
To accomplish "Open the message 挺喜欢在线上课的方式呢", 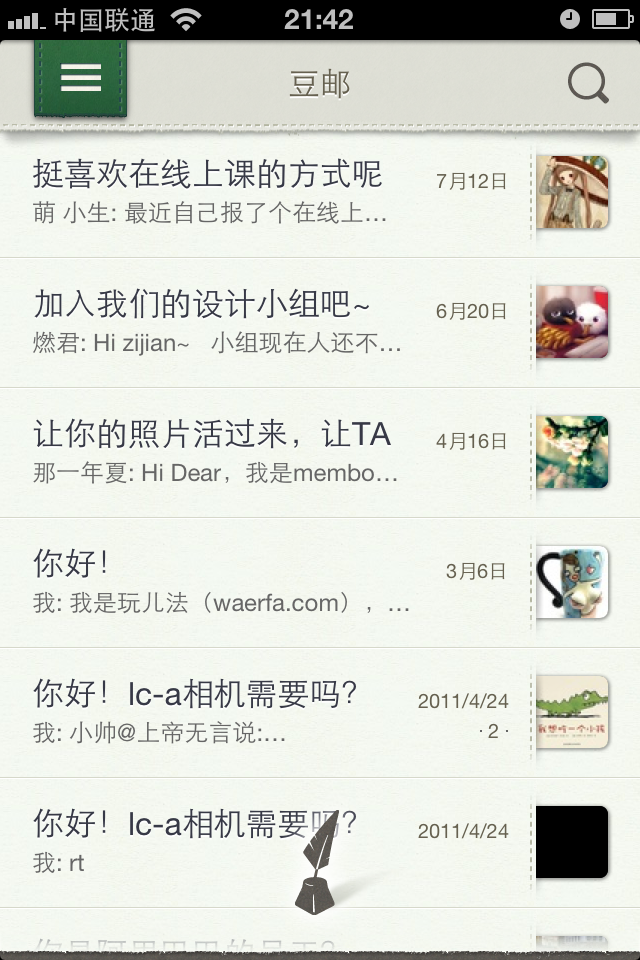I will tap(270, 193).
